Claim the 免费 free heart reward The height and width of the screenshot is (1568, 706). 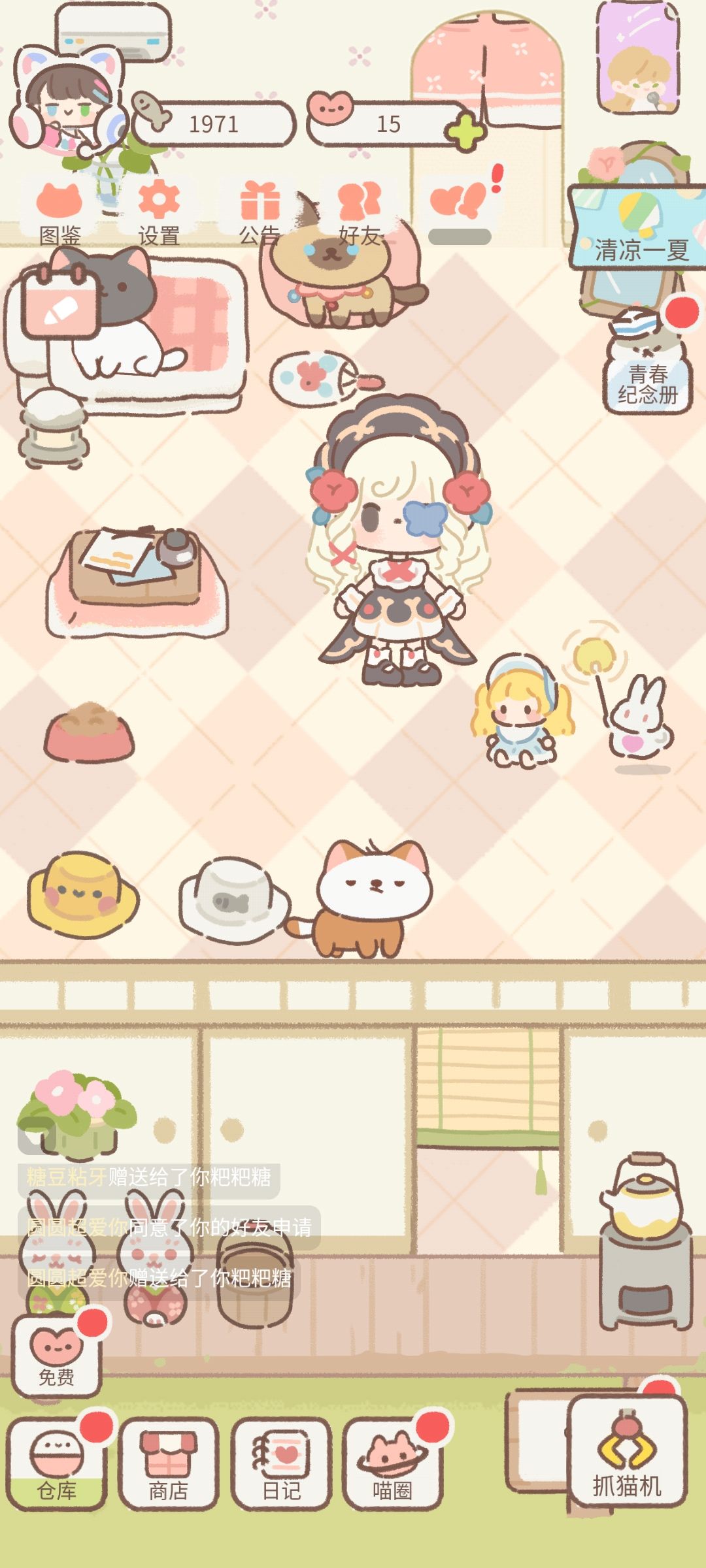click(x=57, y=1358)
